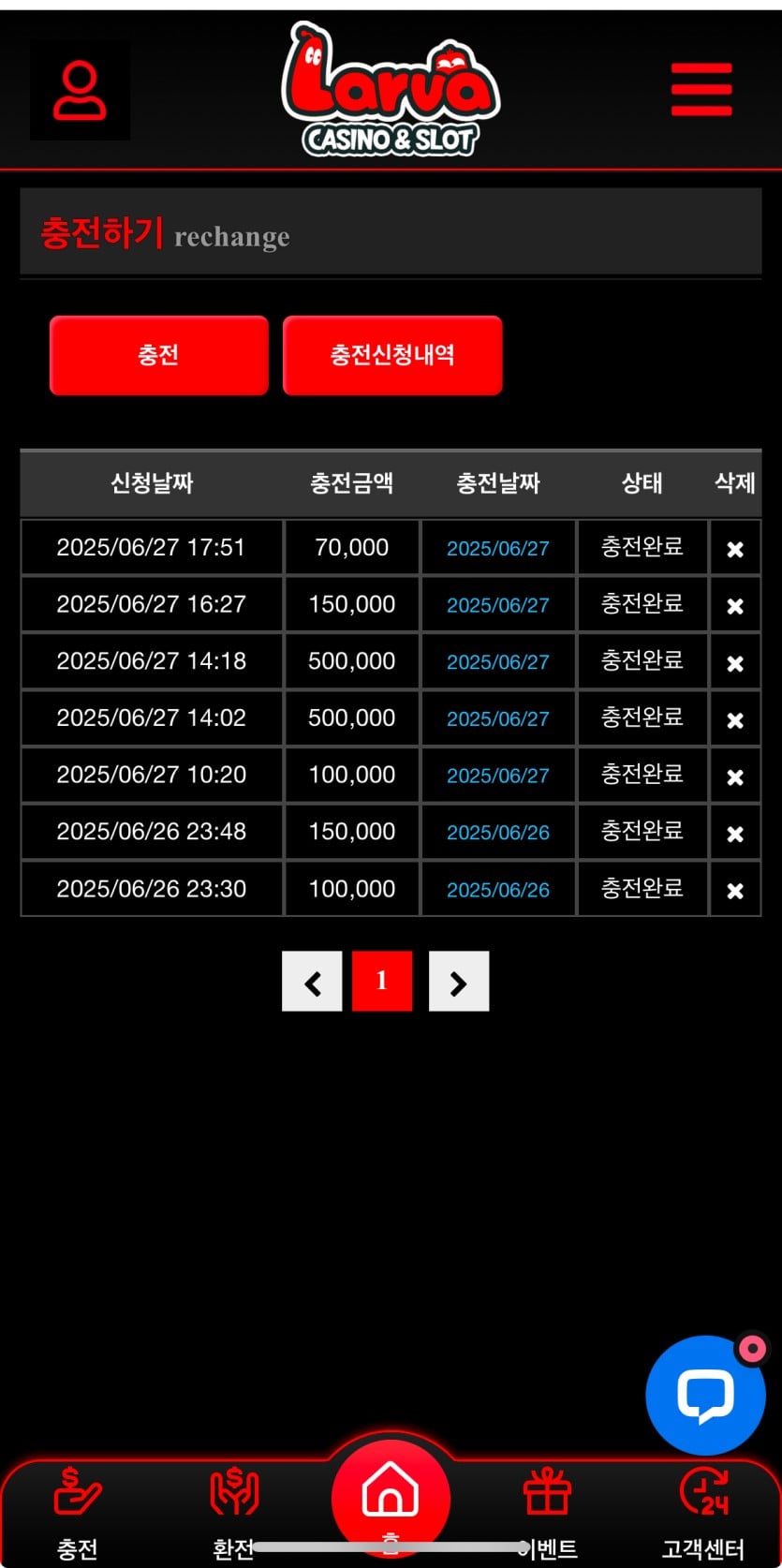Delete the 2025/06/26 23:30 record

coord(735,891)
